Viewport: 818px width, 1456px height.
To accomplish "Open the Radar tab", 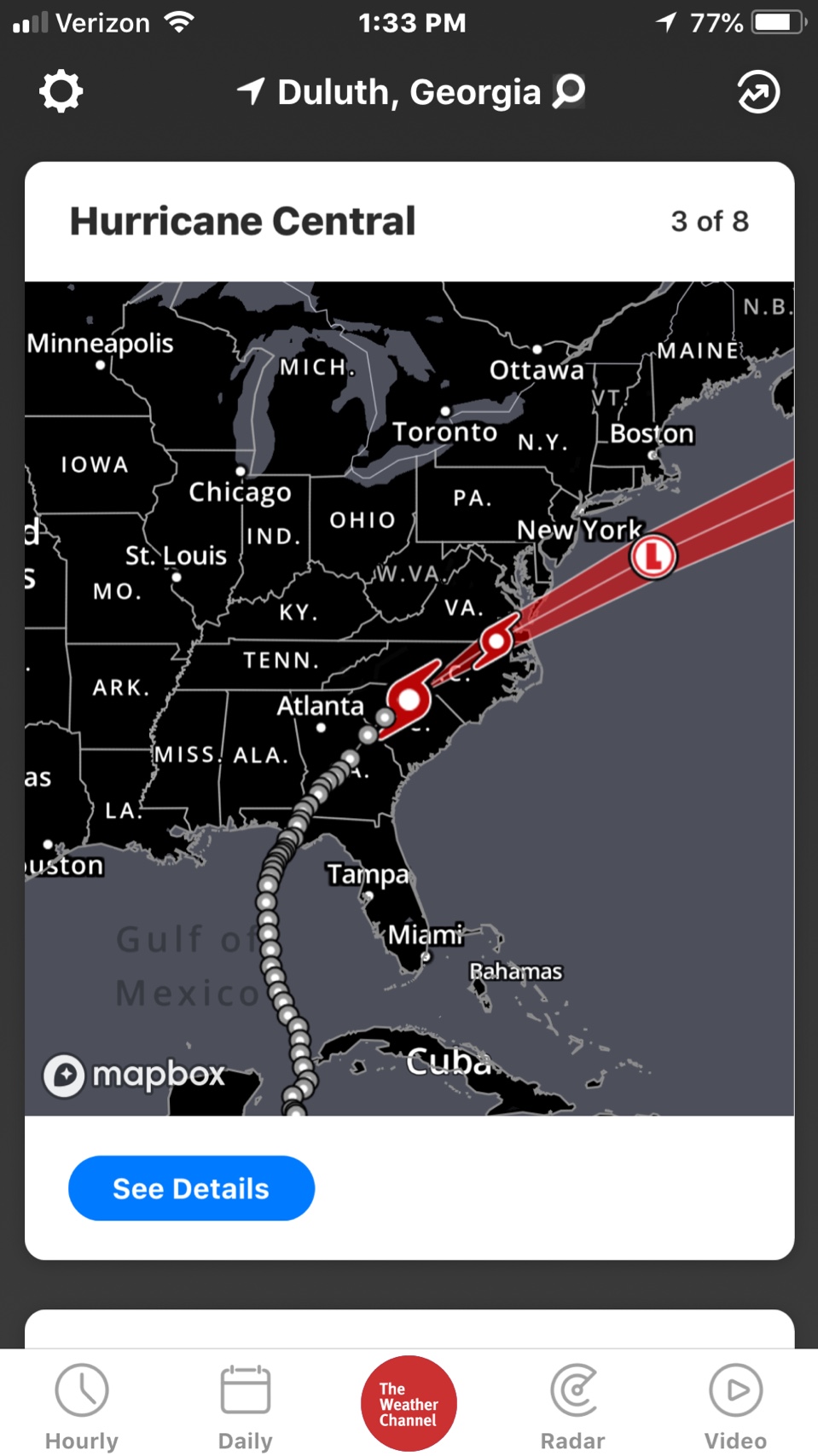I will tap(573, 1406).
